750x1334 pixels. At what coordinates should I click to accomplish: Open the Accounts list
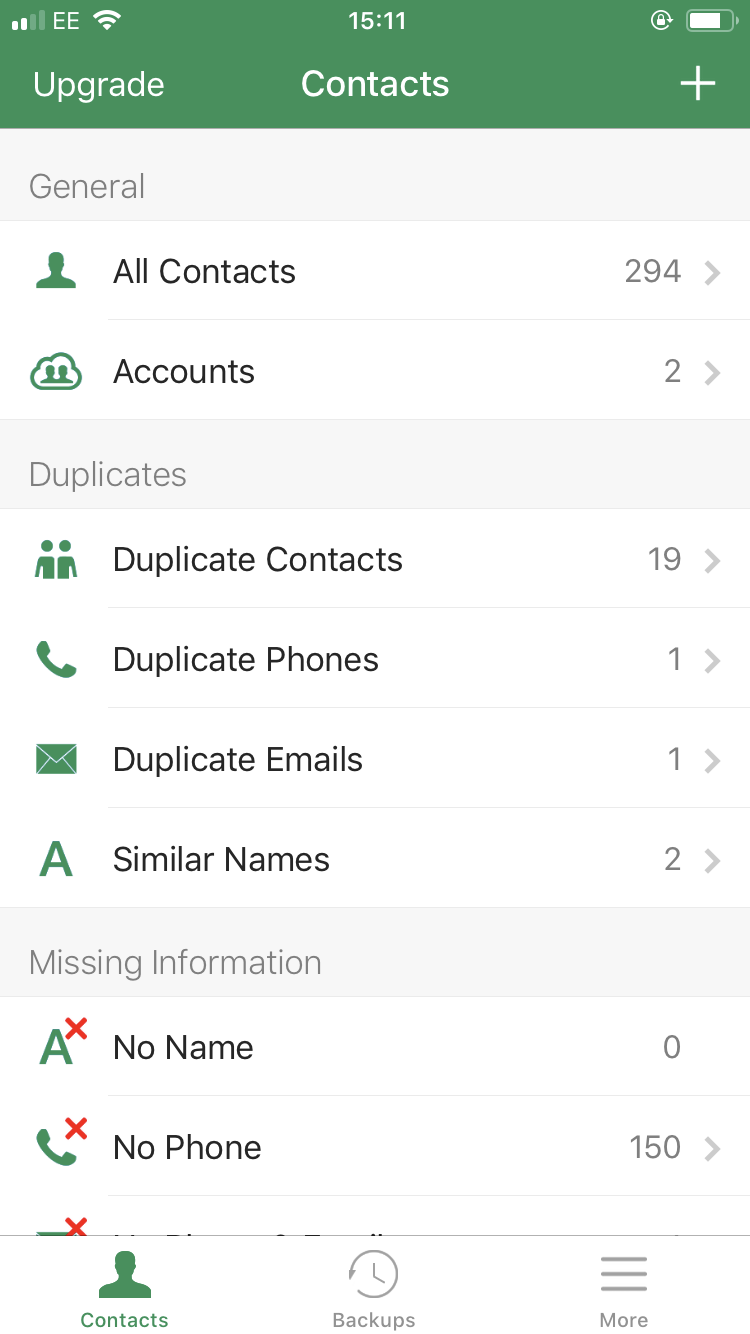tap(375, 371)
